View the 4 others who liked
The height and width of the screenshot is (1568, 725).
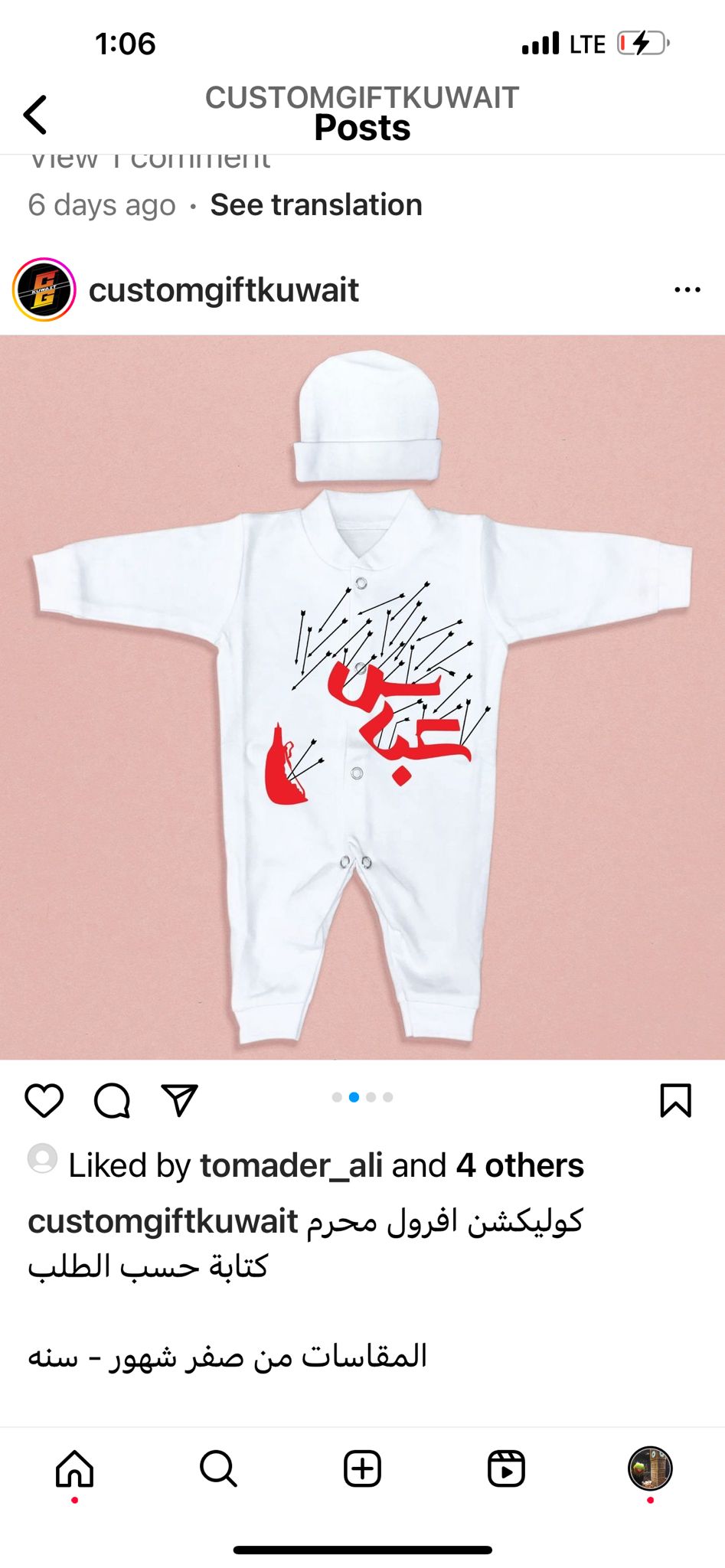(x=520, y=1166)
